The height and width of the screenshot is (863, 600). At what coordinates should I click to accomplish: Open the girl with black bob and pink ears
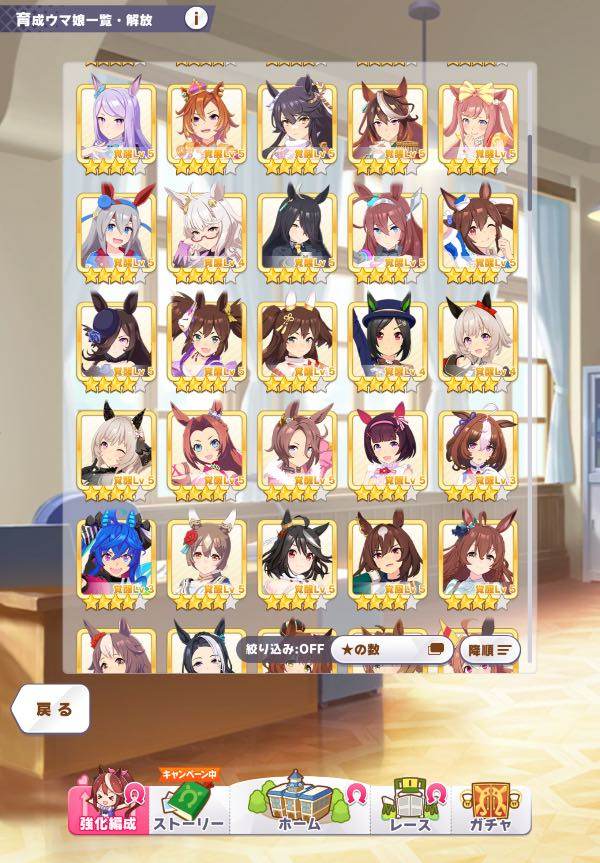click(387, 450)
